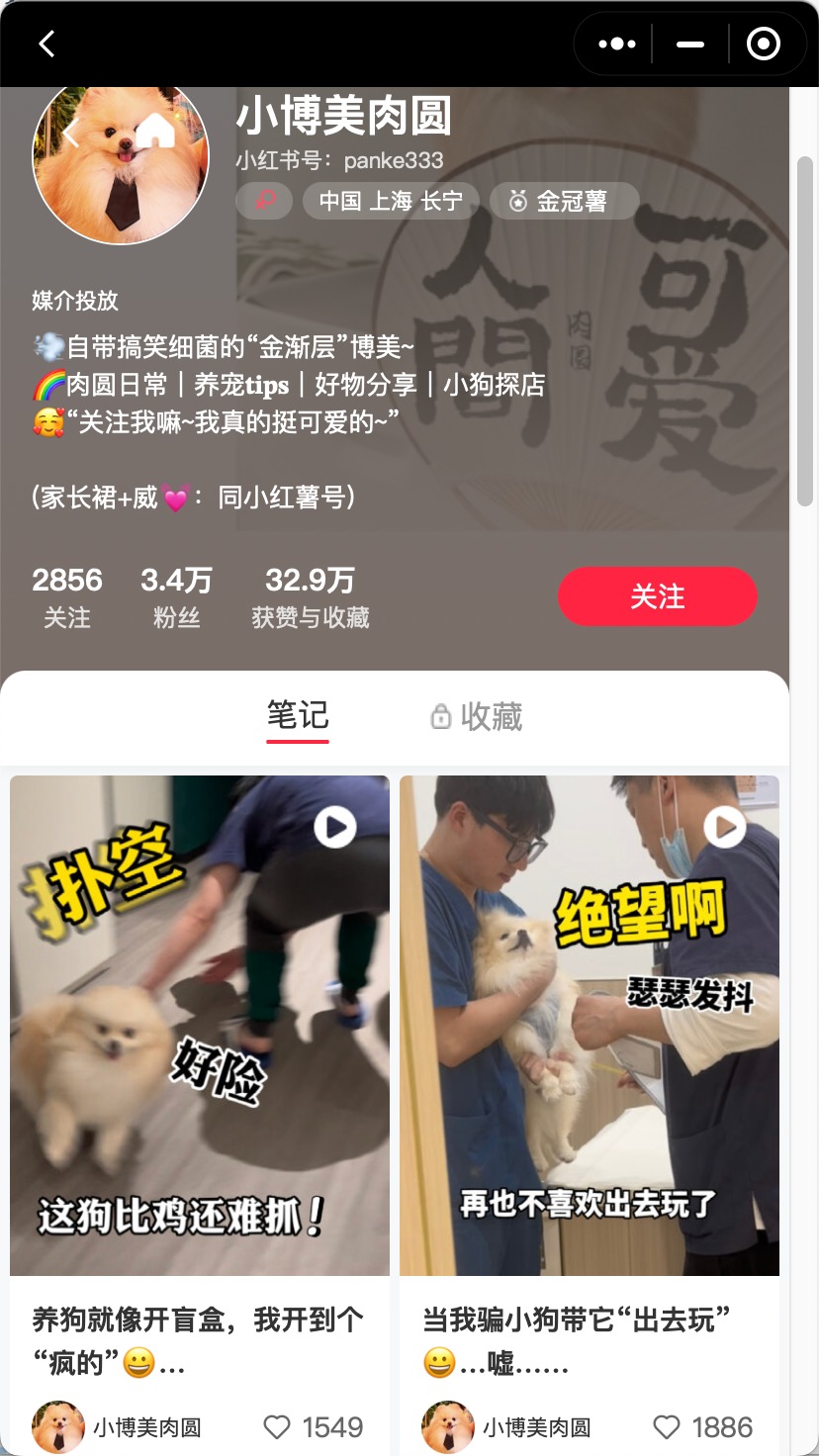The image size is (819, 1456).
Task: View the 2856 关注 following list
Action: point(67,596)
